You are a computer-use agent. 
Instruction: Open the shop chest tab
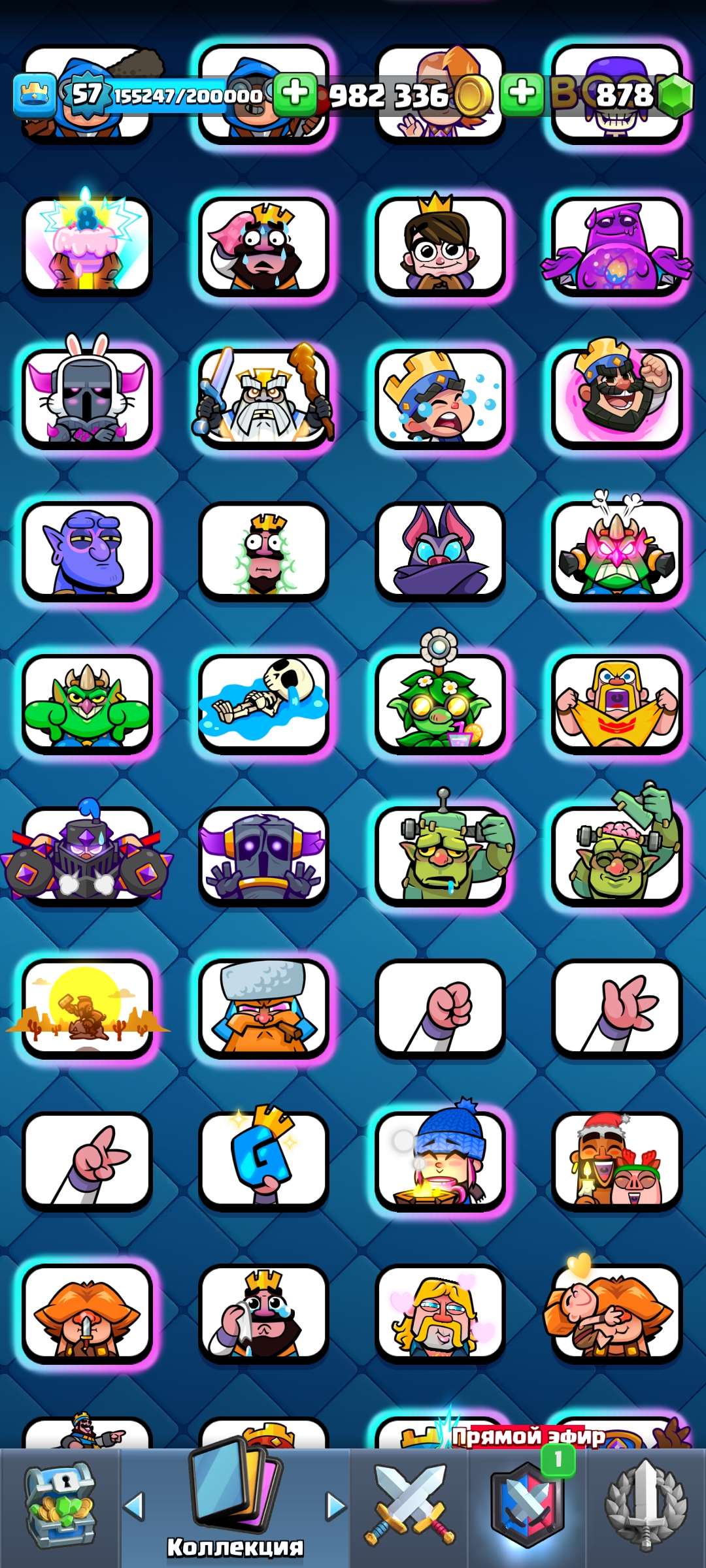pyautogui.click(x=59, y=1506)
